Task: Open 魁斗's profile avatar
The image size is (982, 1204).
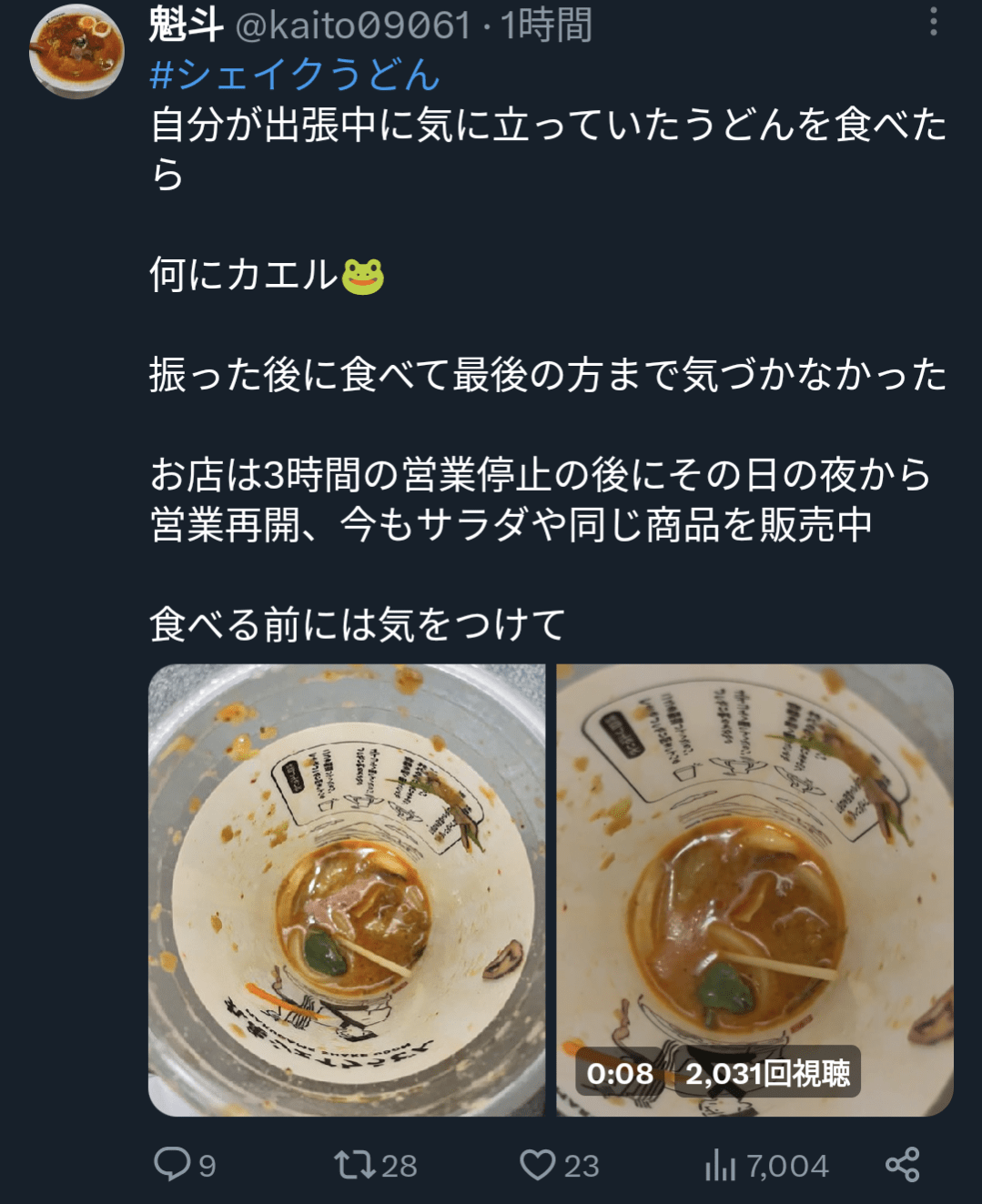Action: tap(76, 50)
